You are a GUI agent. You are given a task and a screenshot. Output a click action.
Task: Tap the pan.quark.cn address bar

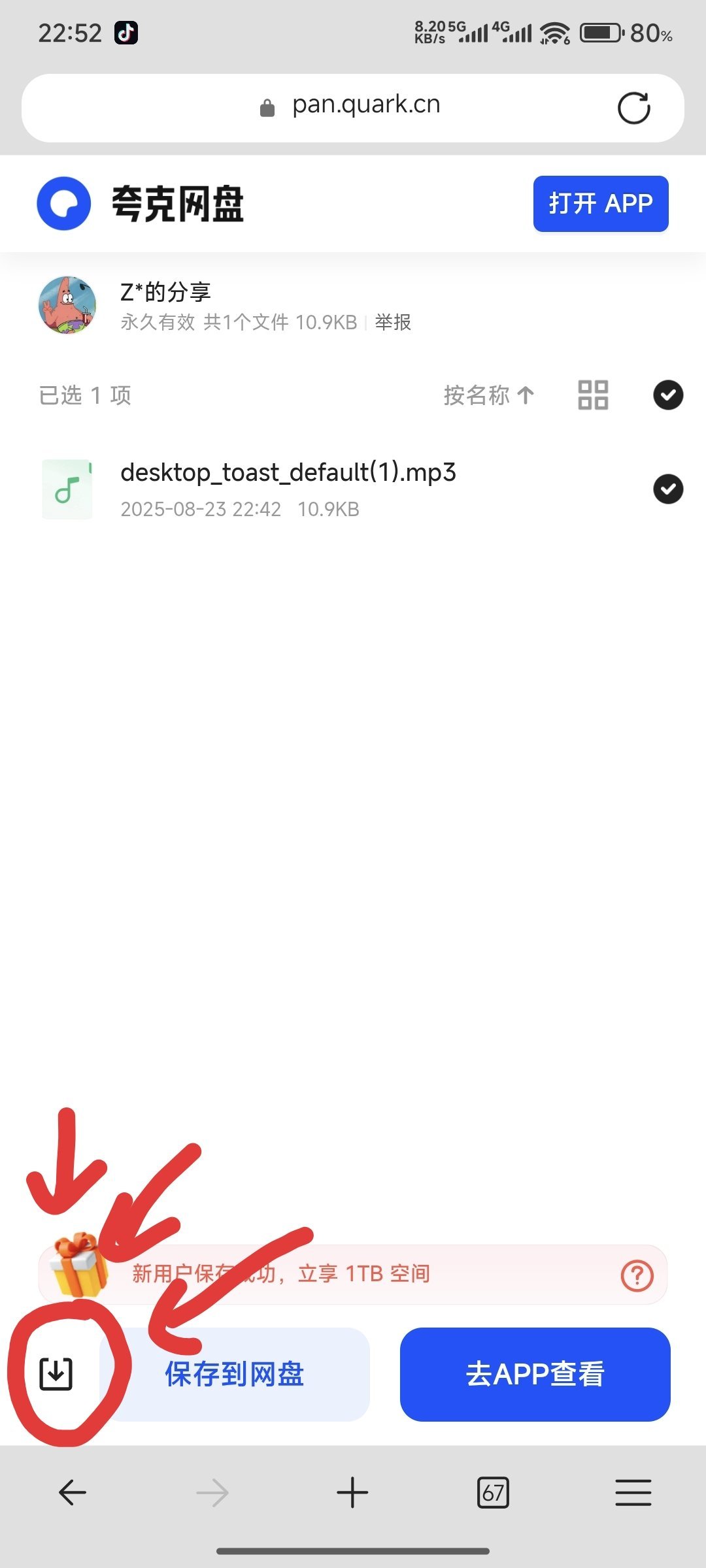(x=353, y=106)
